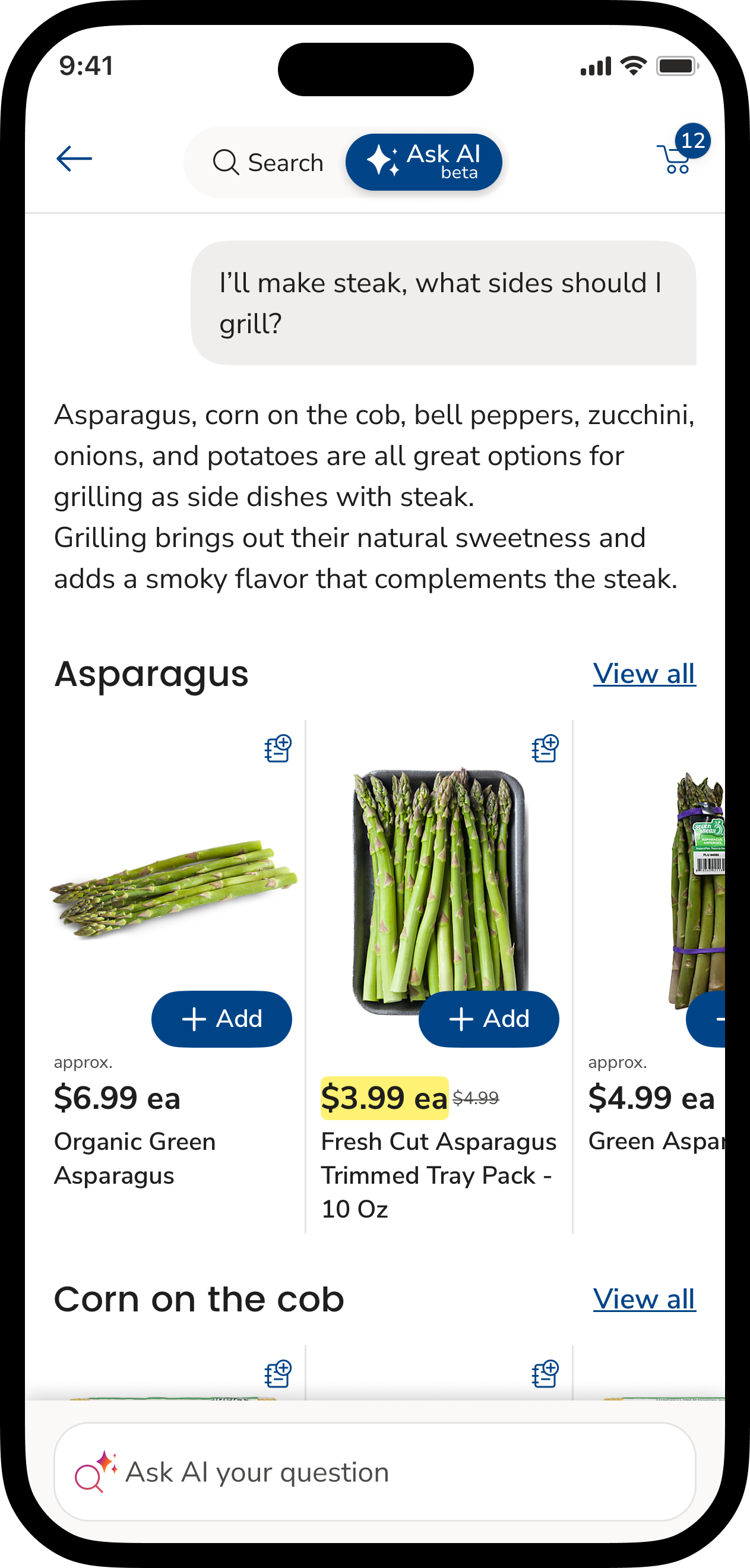The image size is (750, 1568).
Task: Select the highlighted $3.99 sale price
Action: [x=384, y=1099]
